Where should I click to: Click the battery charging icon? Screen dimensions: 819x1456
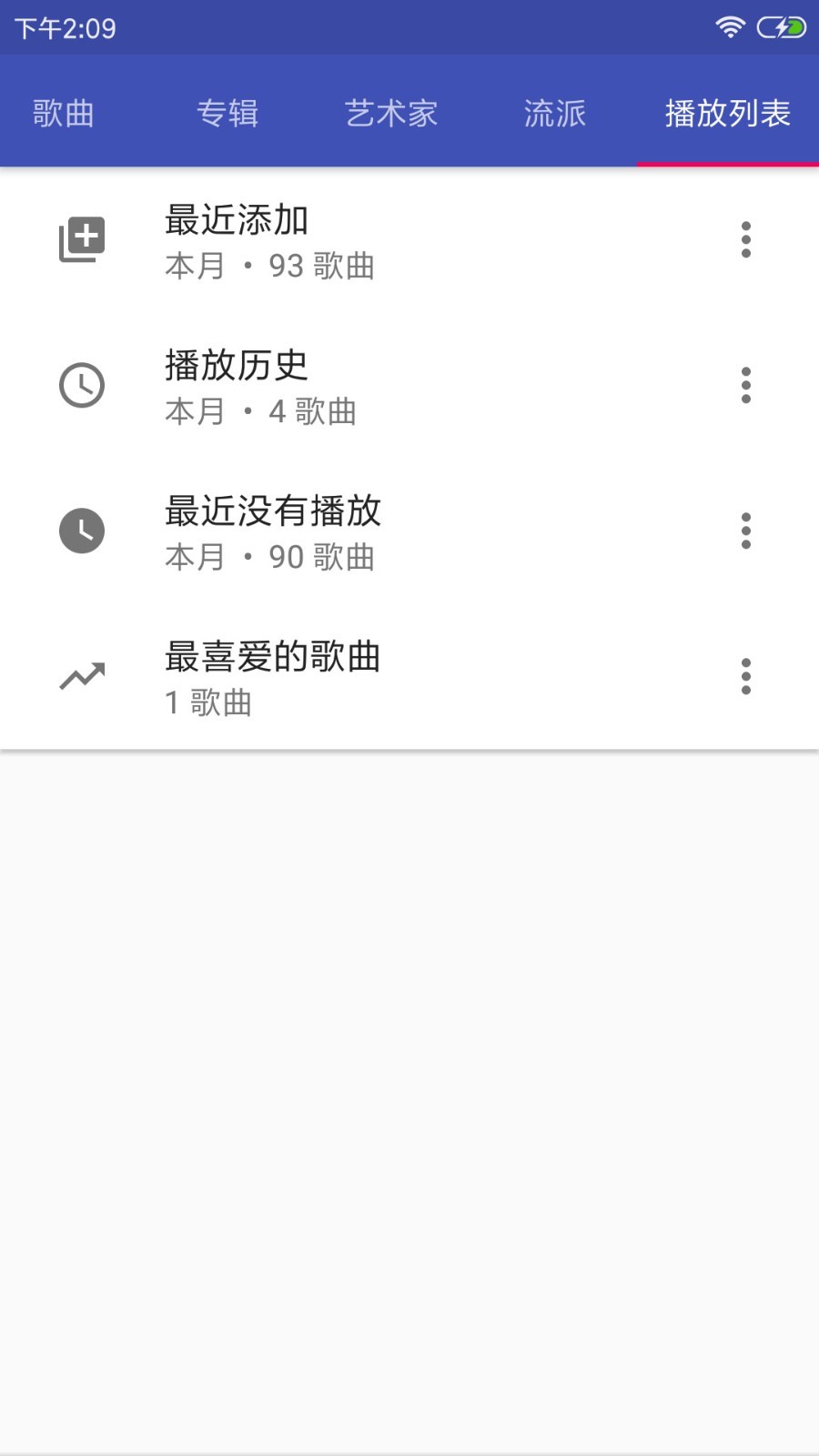click(x=780, y=27)
